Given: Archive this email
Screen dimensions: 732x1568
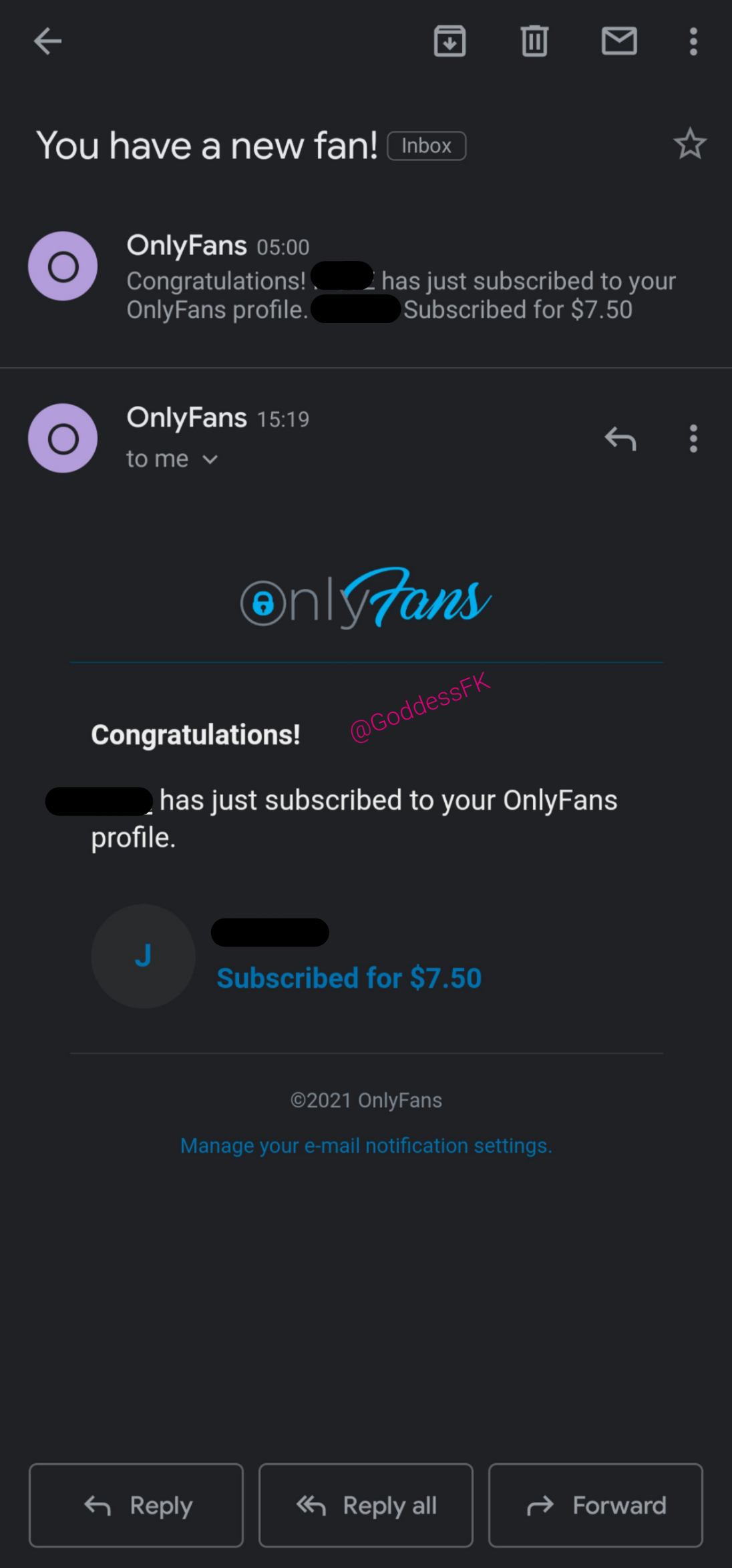Looking at the screenshot, I should click(449, 41).
